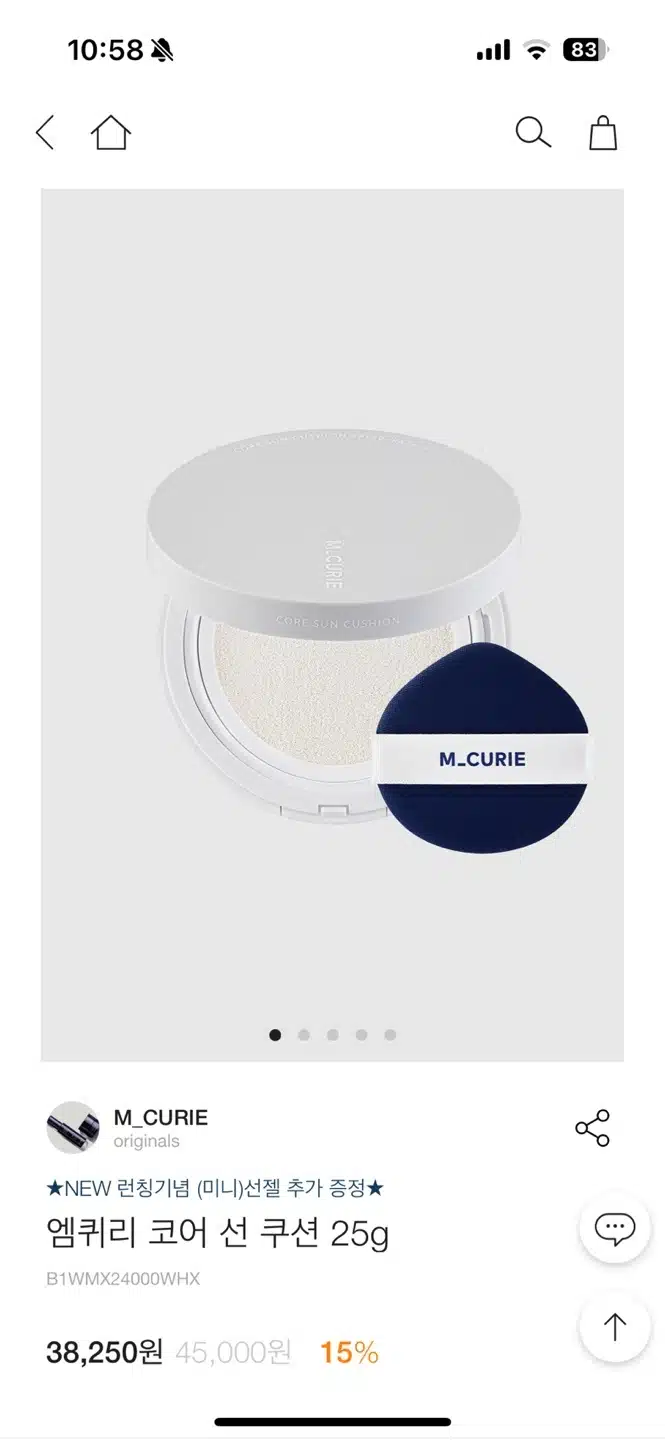Jump to top with the arrow button
Viewport: 665px width, 1440px height.
click(x=614, y=1327)
